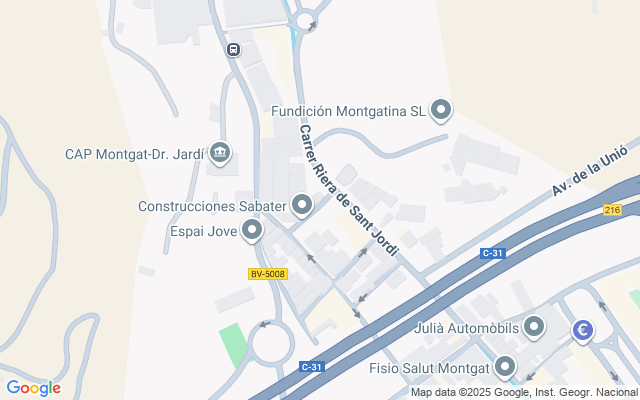Open the Fundición Montgatina SL place marker
The height and width of the screenshot is (400, 640).
tap(441, 111)
